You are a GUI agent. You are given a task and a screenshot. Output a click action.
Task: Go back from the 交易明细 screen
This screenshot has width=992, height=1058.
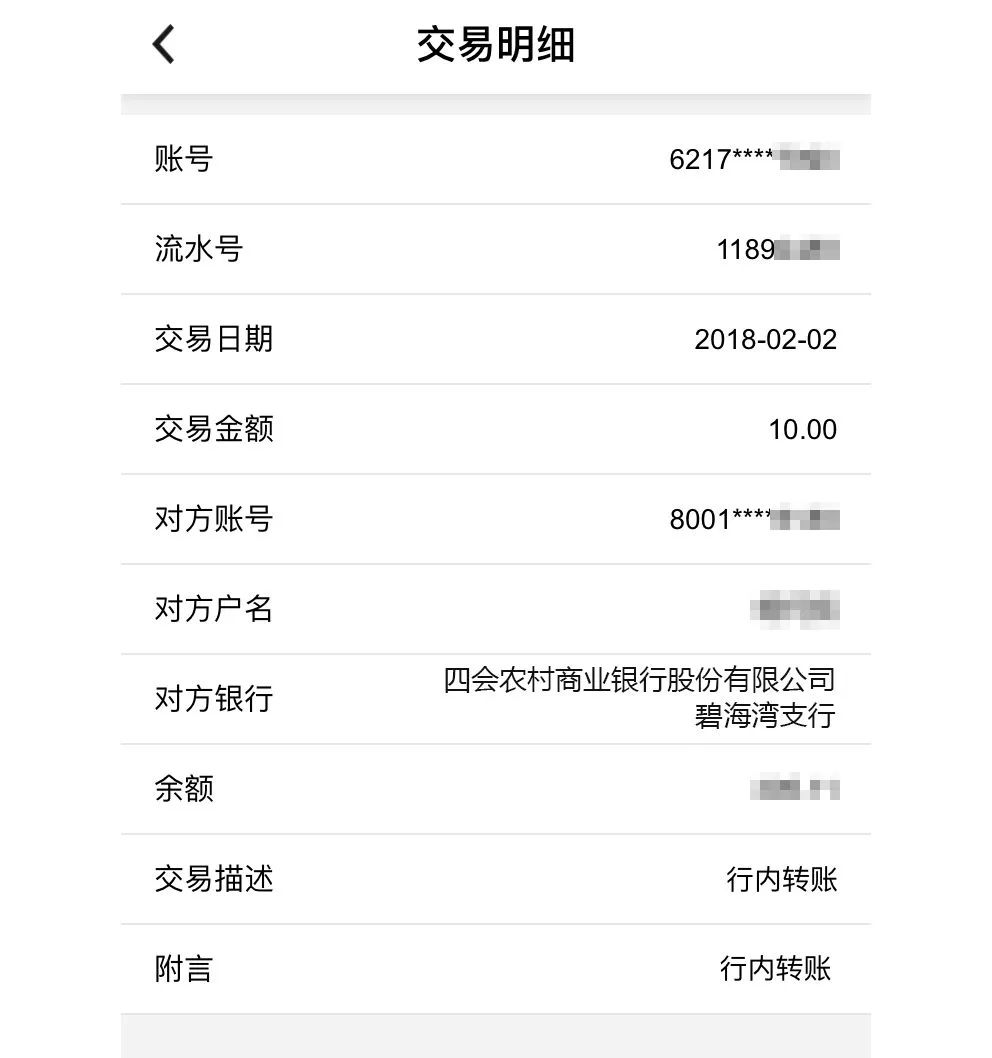click(164, 45)
